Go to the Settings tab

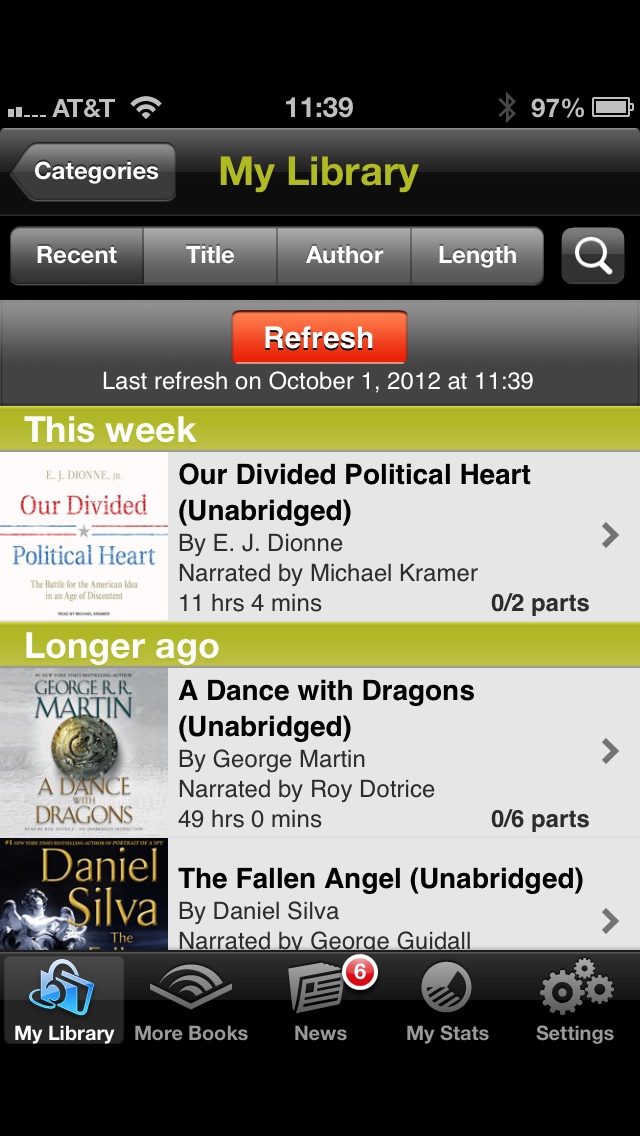click(x=575, y=1001)
